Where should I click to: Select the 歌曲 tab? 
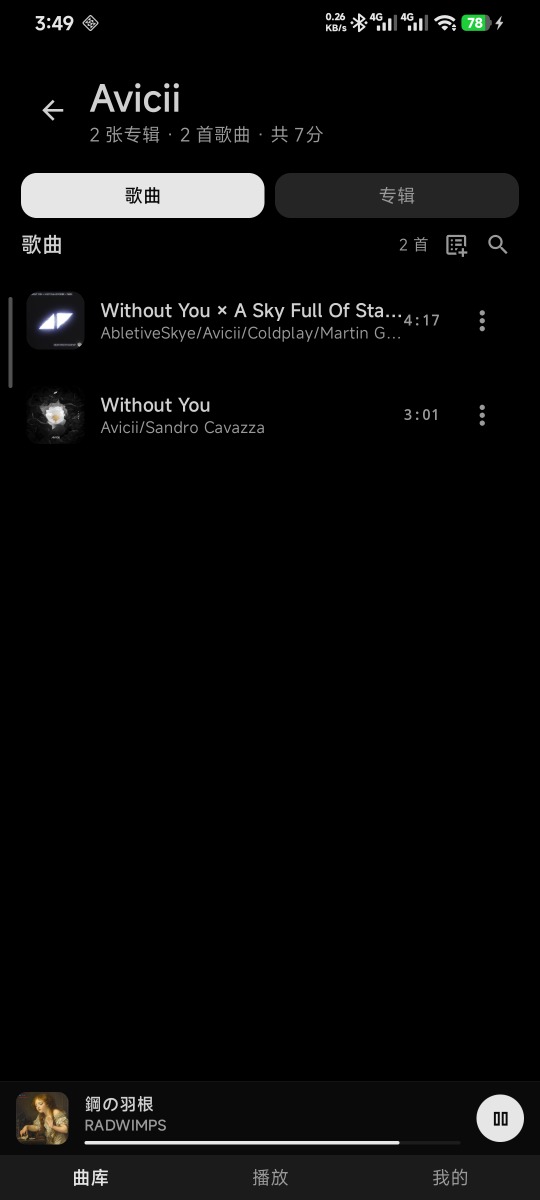pos(143,195)
